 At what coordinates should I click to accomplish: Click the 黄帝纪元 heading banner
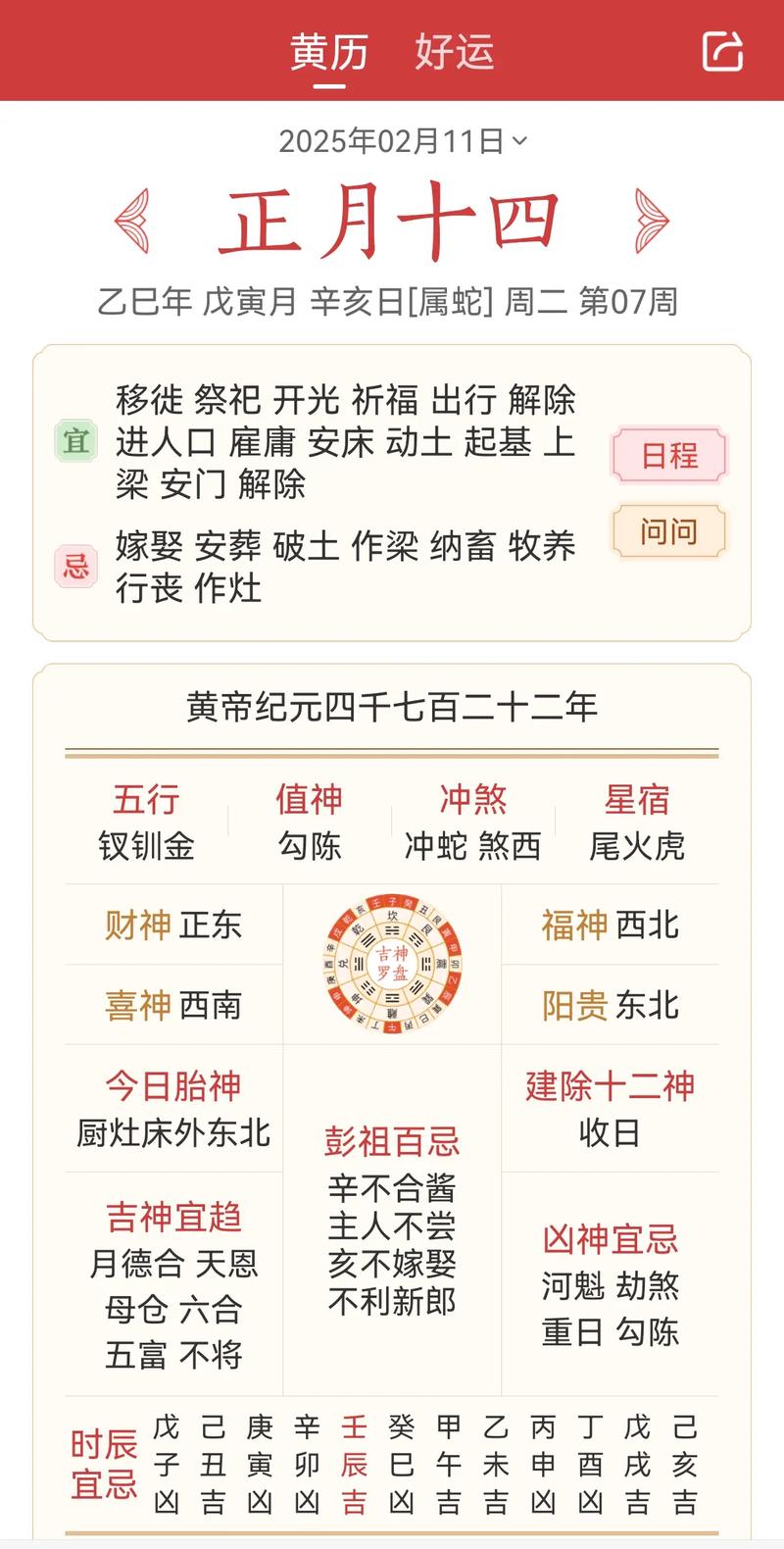(x=392, y=706)
